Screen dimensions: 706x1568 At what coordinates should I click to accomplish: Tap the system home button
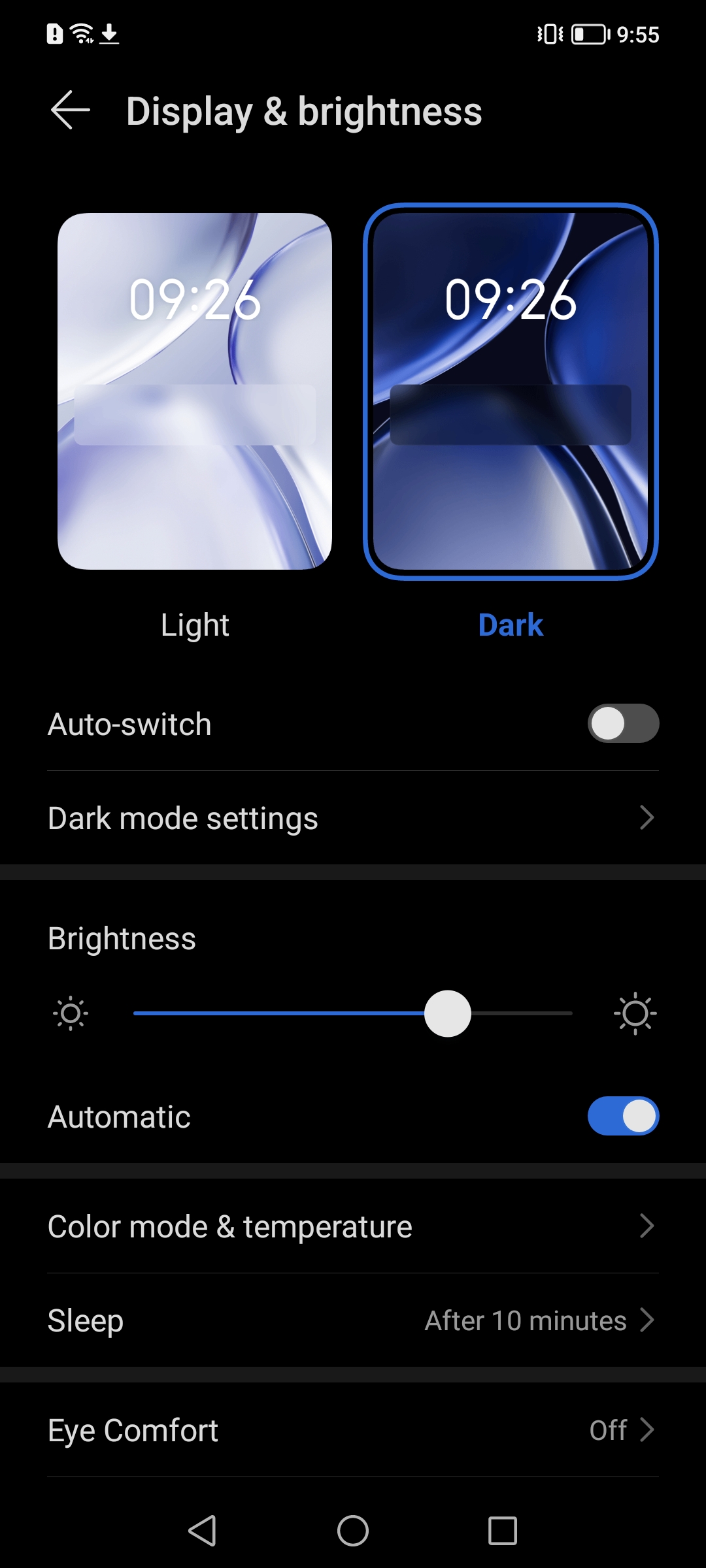tap(353, 1531)
